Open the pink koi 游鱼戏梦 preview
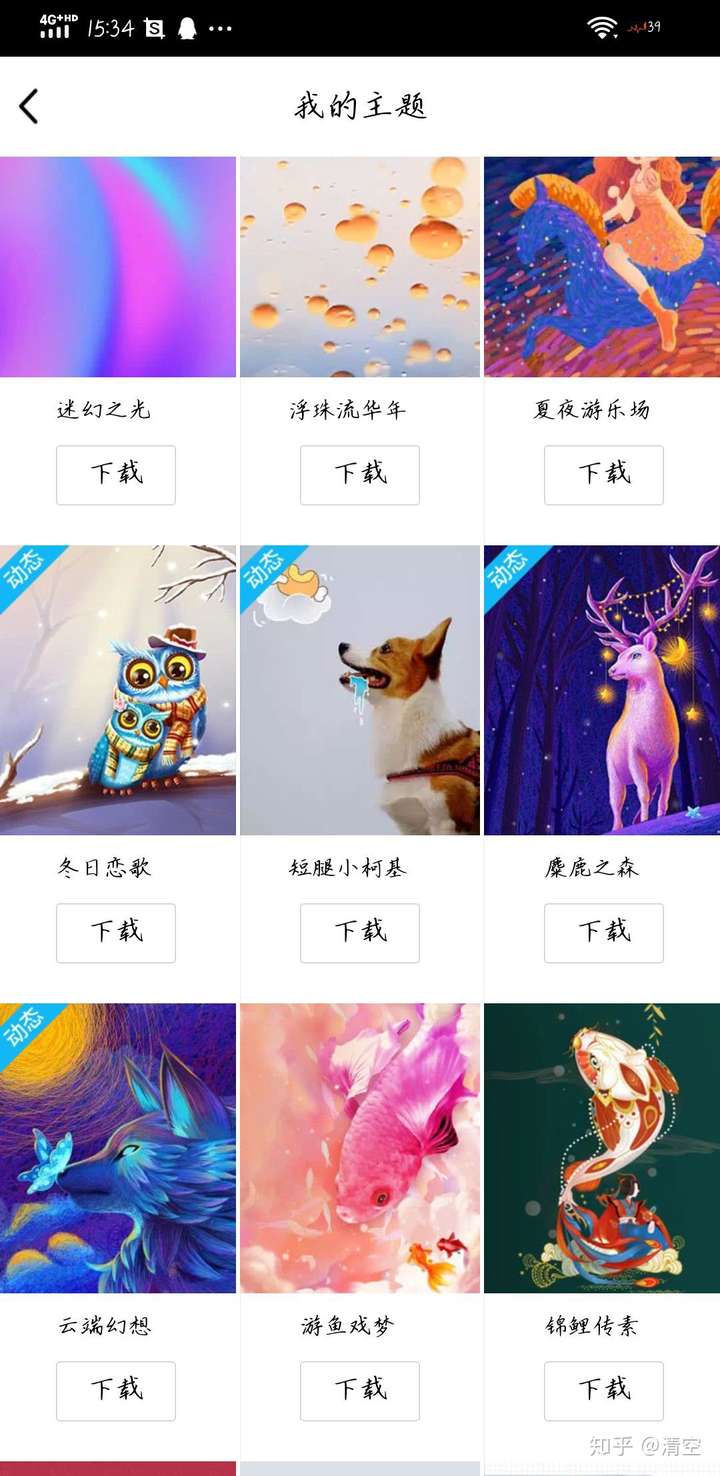Viewport: 720px width, 1476px height. [359, 1147]
